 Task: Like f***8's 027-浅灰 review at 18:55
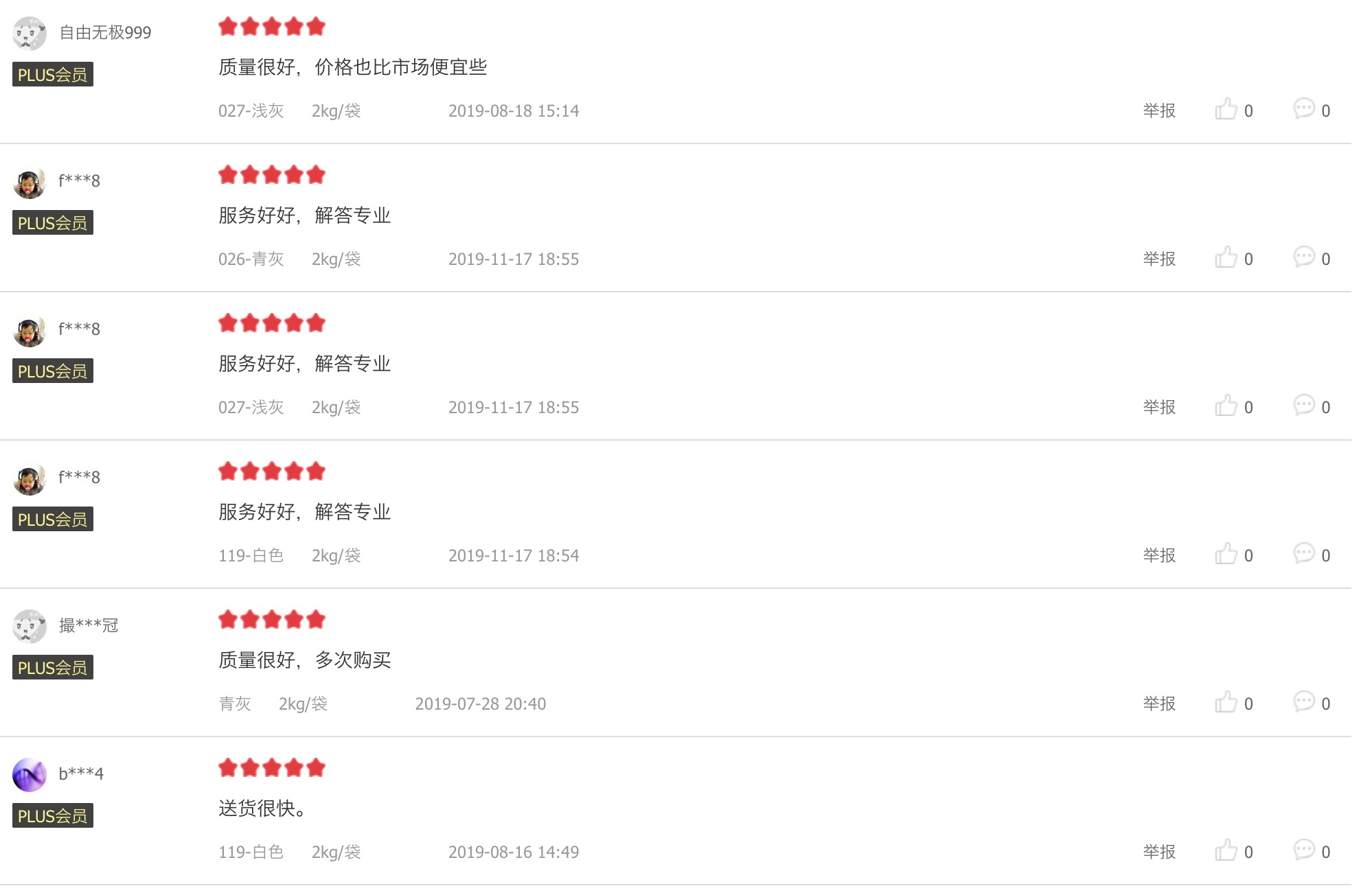pyautogui.click(x=1226, y=406)
